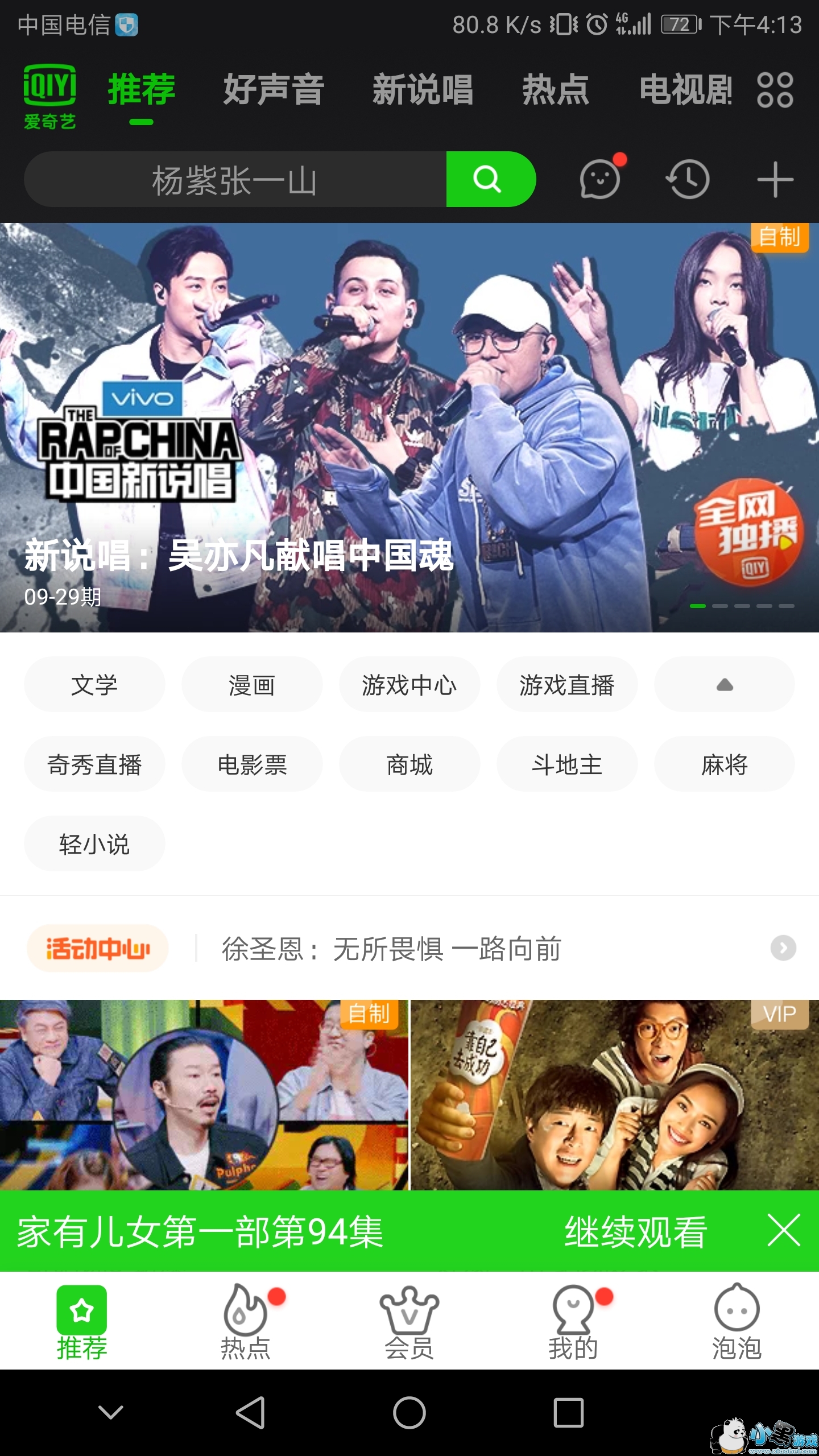Open the 新说唱 吴亦凡献唱中国魂 banner
The image size is (819, 1456).
[409, 428]
